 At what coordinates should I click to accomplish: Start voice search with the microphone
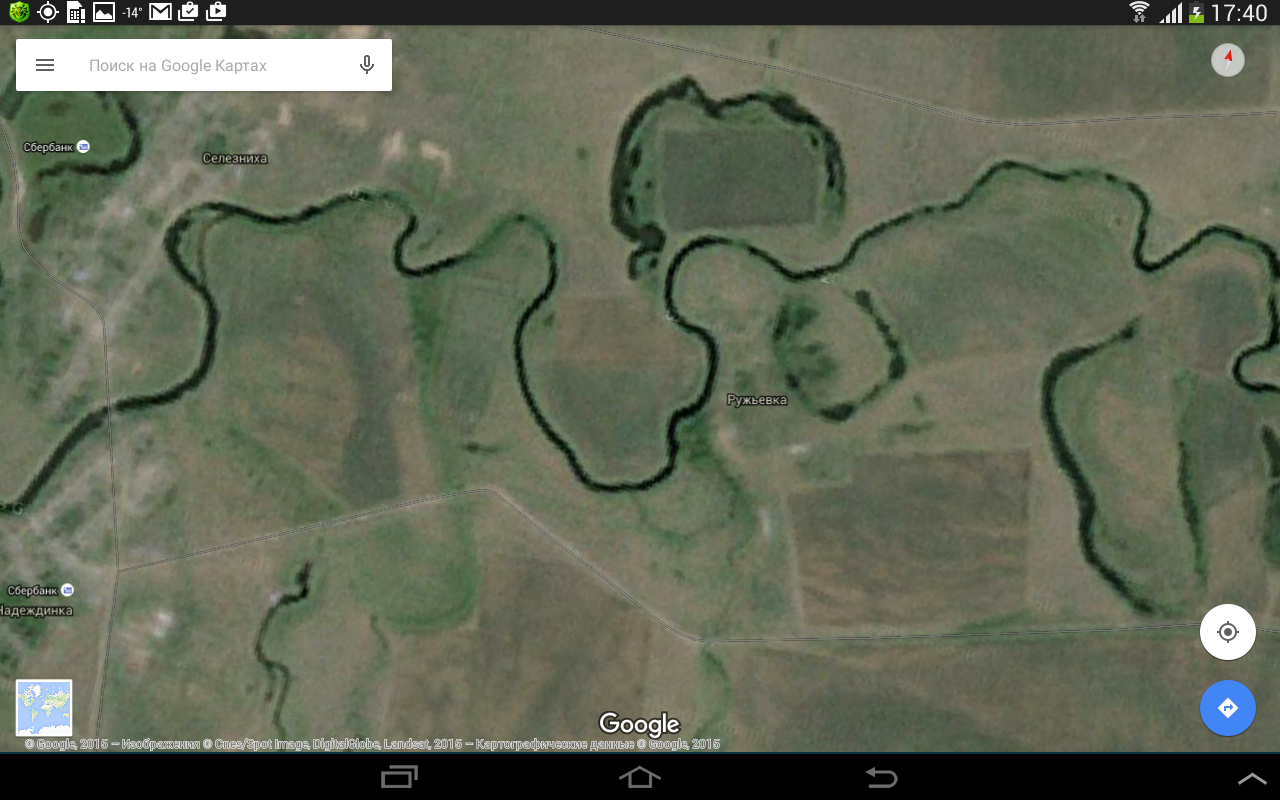pyautogui.click(x=367, y=65)
